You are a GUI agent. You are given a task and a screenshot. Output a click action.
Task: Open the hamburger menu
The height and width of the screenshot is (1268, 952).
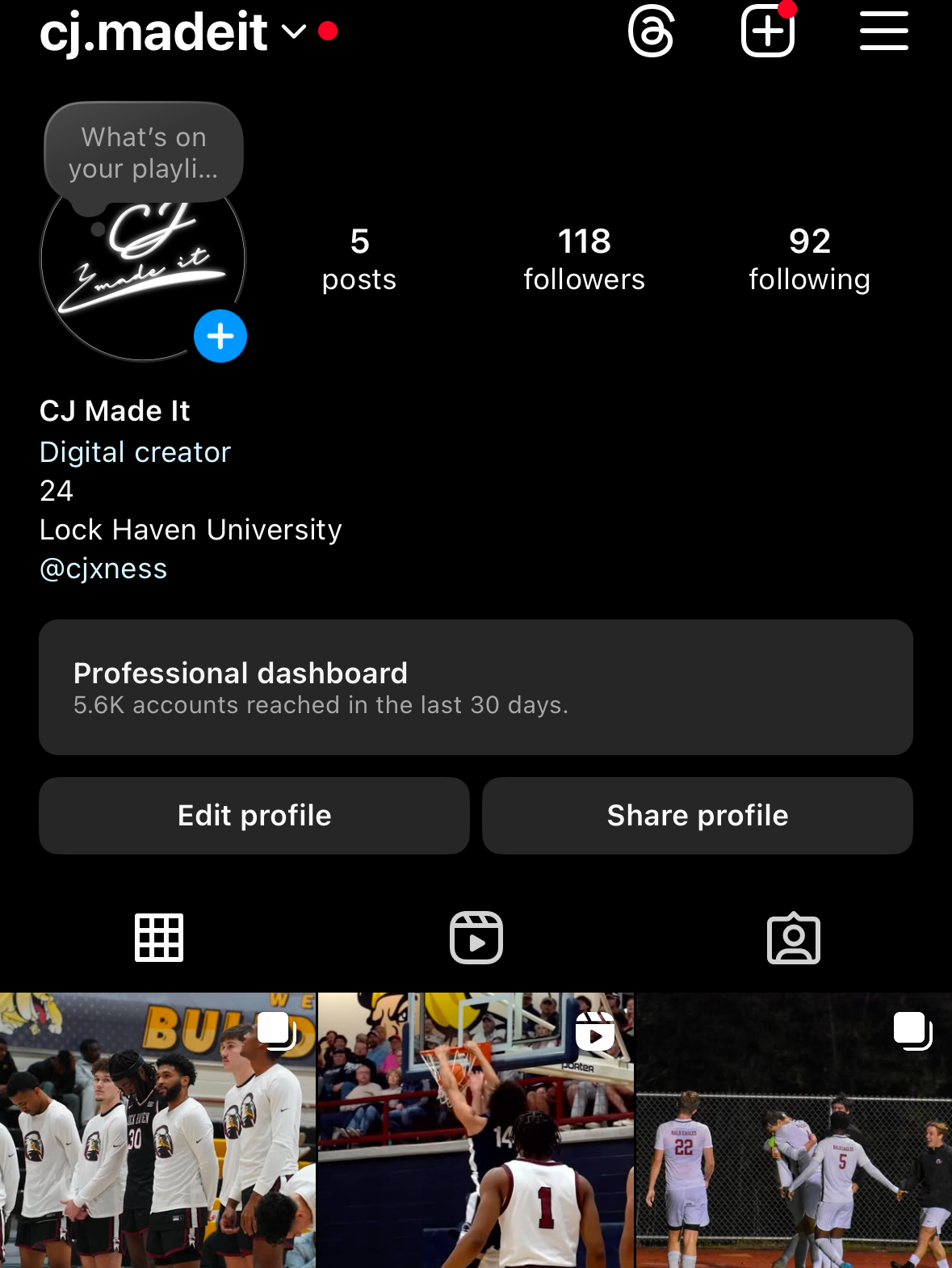(x=883, y=32)
